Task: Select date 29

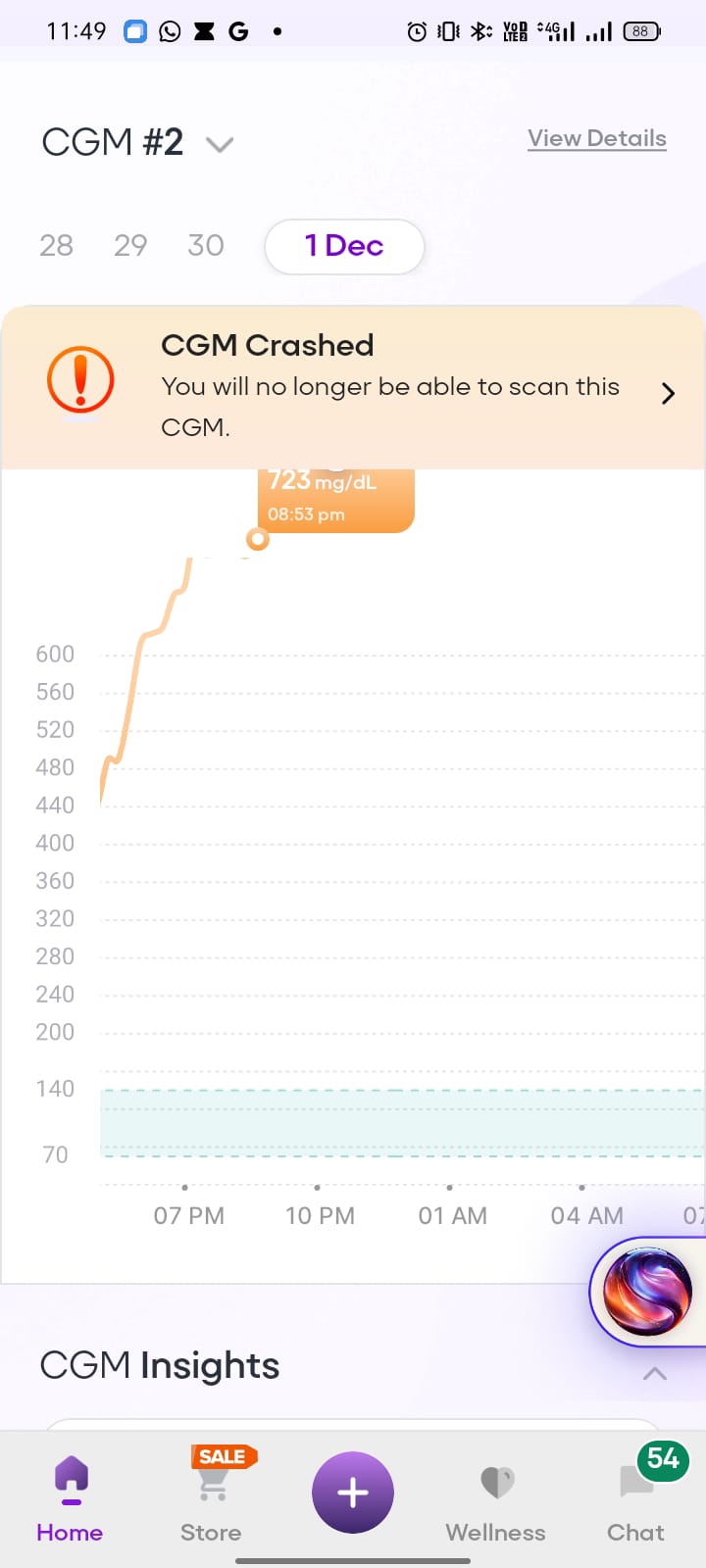Action: pyautogui.click(x=130, y=245)
